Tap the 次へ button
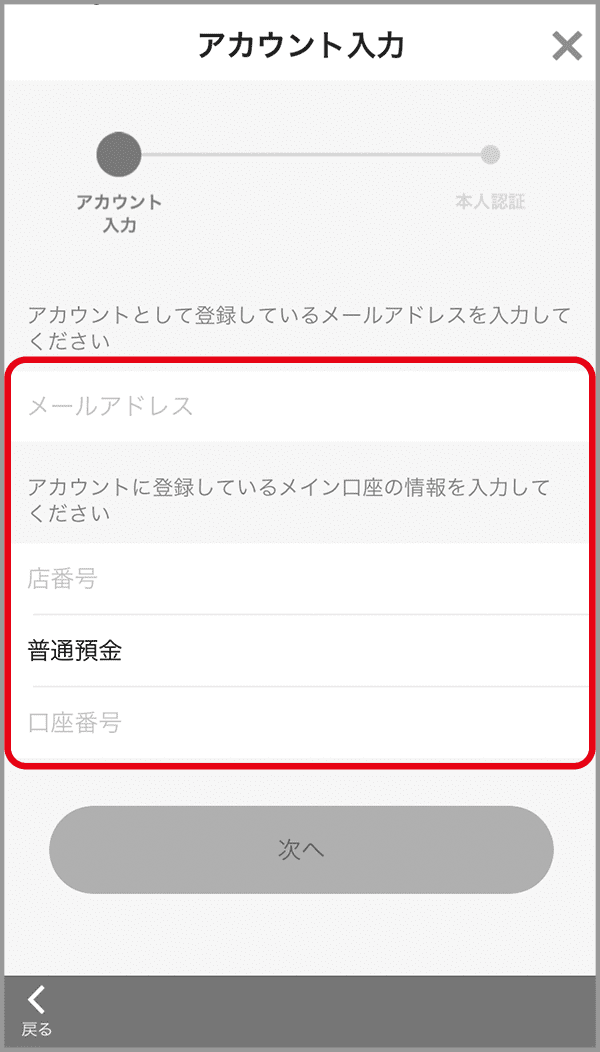Screen dimensions: 600x1052 click(x=301, y=849)
